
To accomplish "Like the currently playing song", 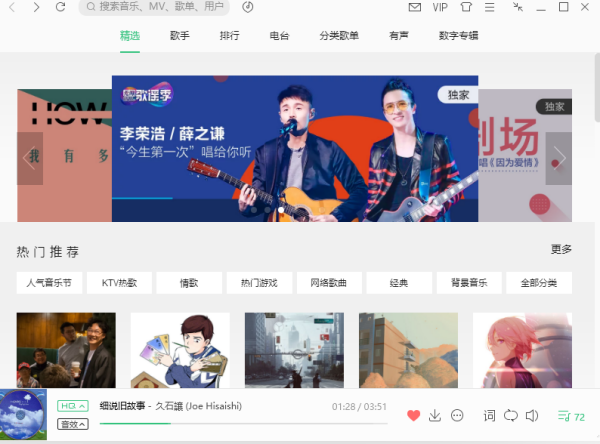I will pyautogui.click(x=413, y=415).
